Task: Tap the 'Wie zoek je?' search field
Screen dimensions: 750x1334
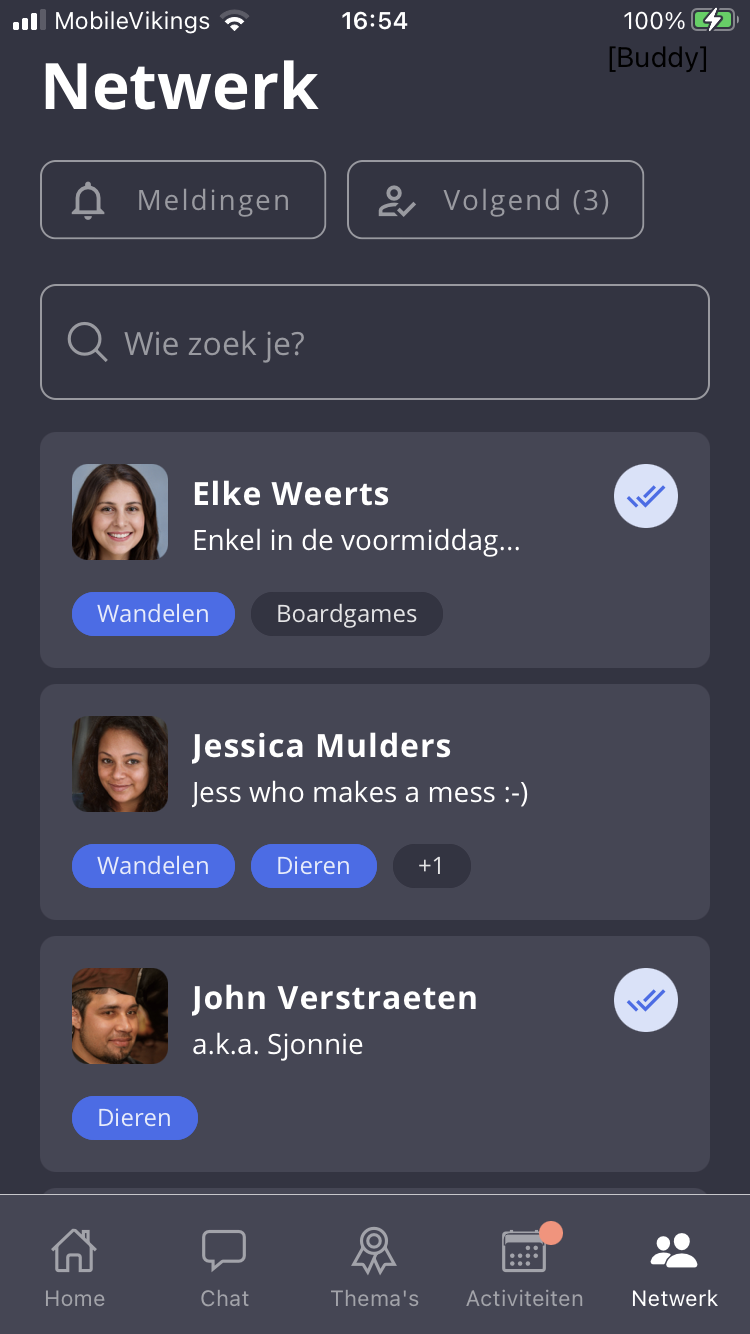Action: pyautogui.click(x=375, y=342)
